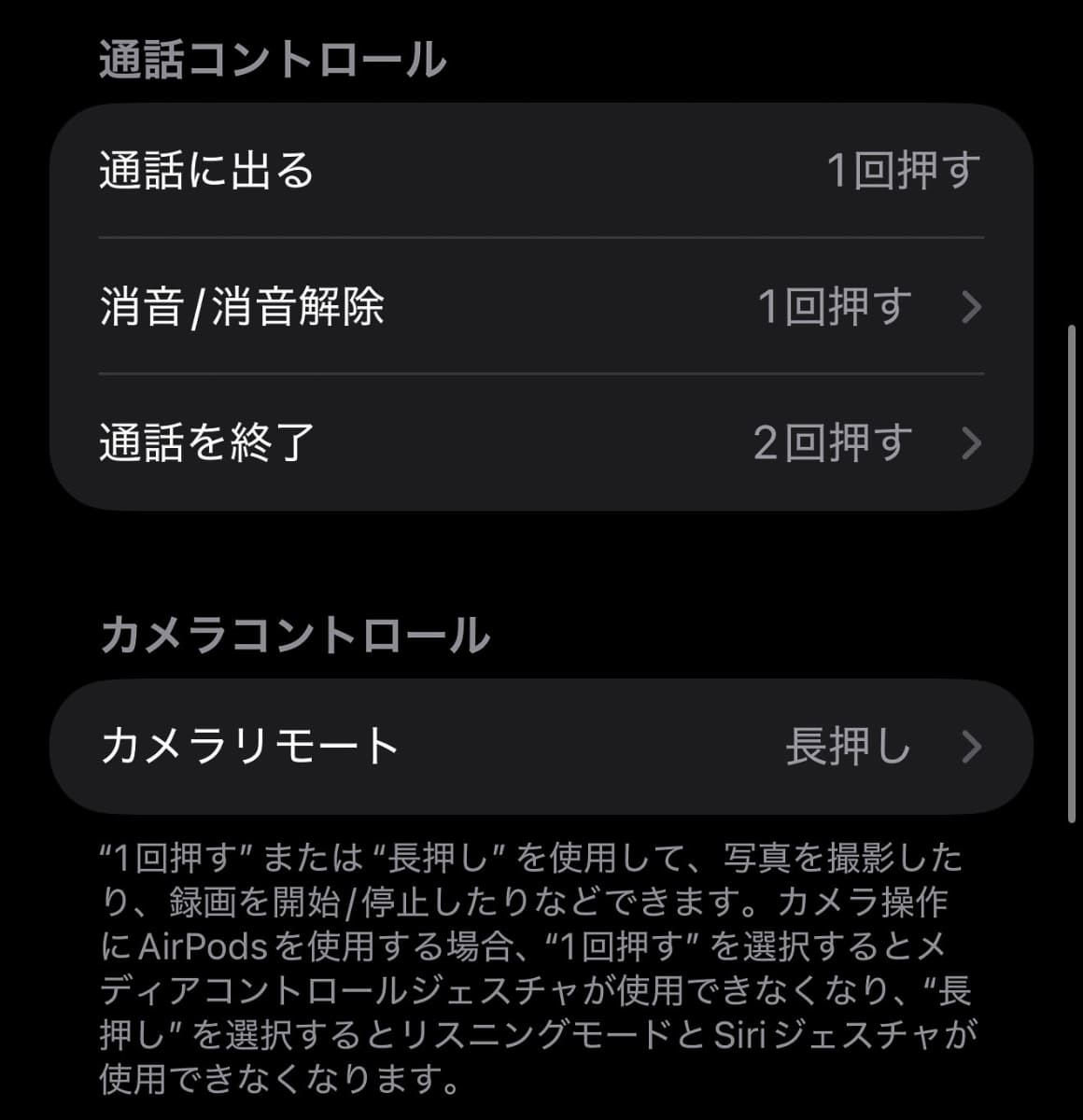Tap the カメラリモート row label text

tap(247, 745)
